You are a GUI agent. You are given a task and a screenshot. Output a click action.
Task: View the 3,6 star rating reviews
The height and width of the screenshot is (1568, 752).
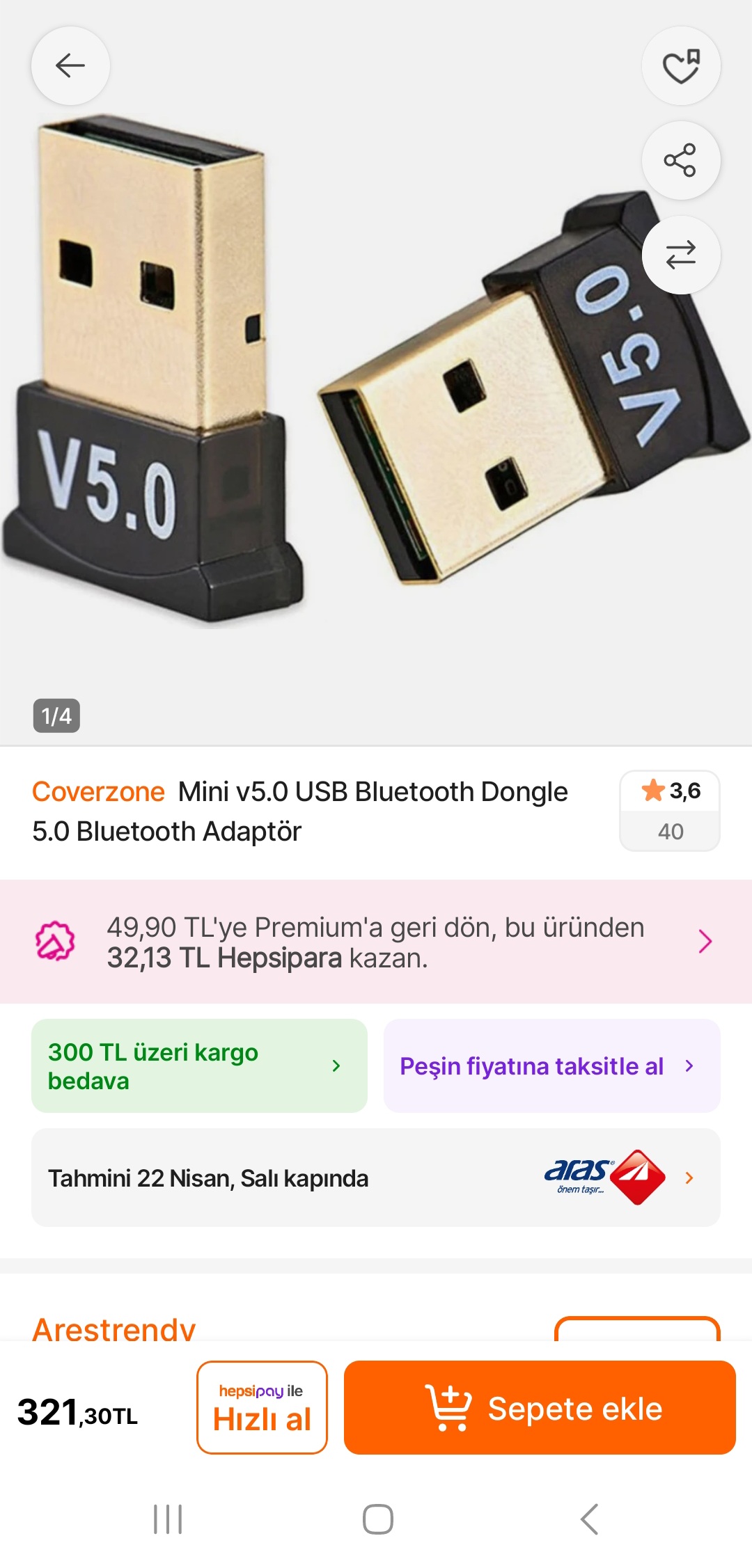pyautogui.click(x=669, y=810)
